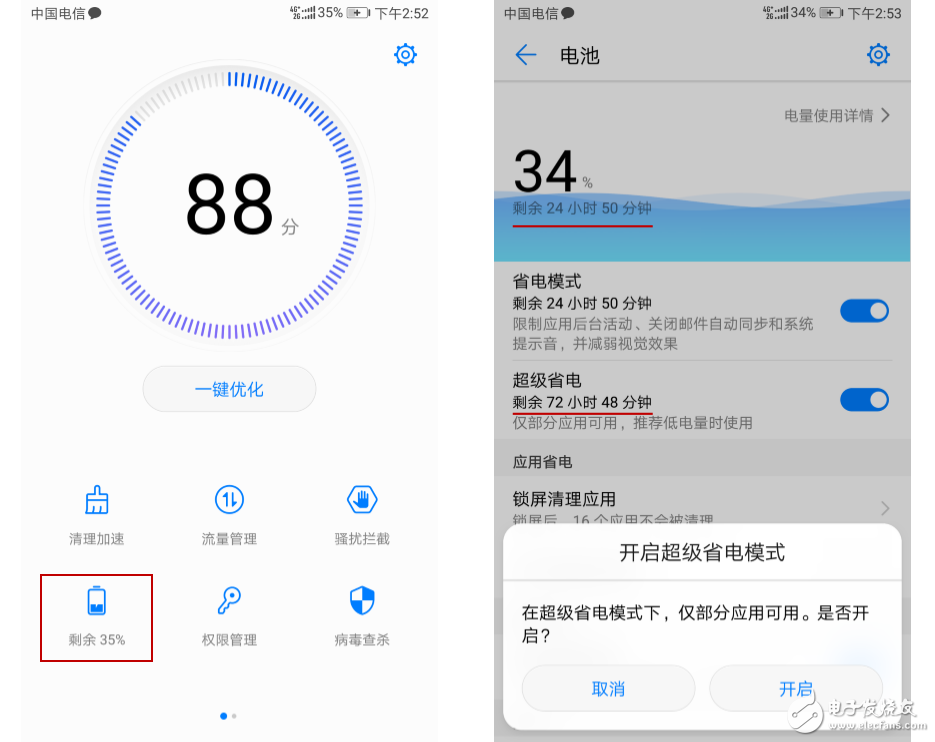Tap the 一键优化 button
The image size is (935, 742).
click(229, 389)
